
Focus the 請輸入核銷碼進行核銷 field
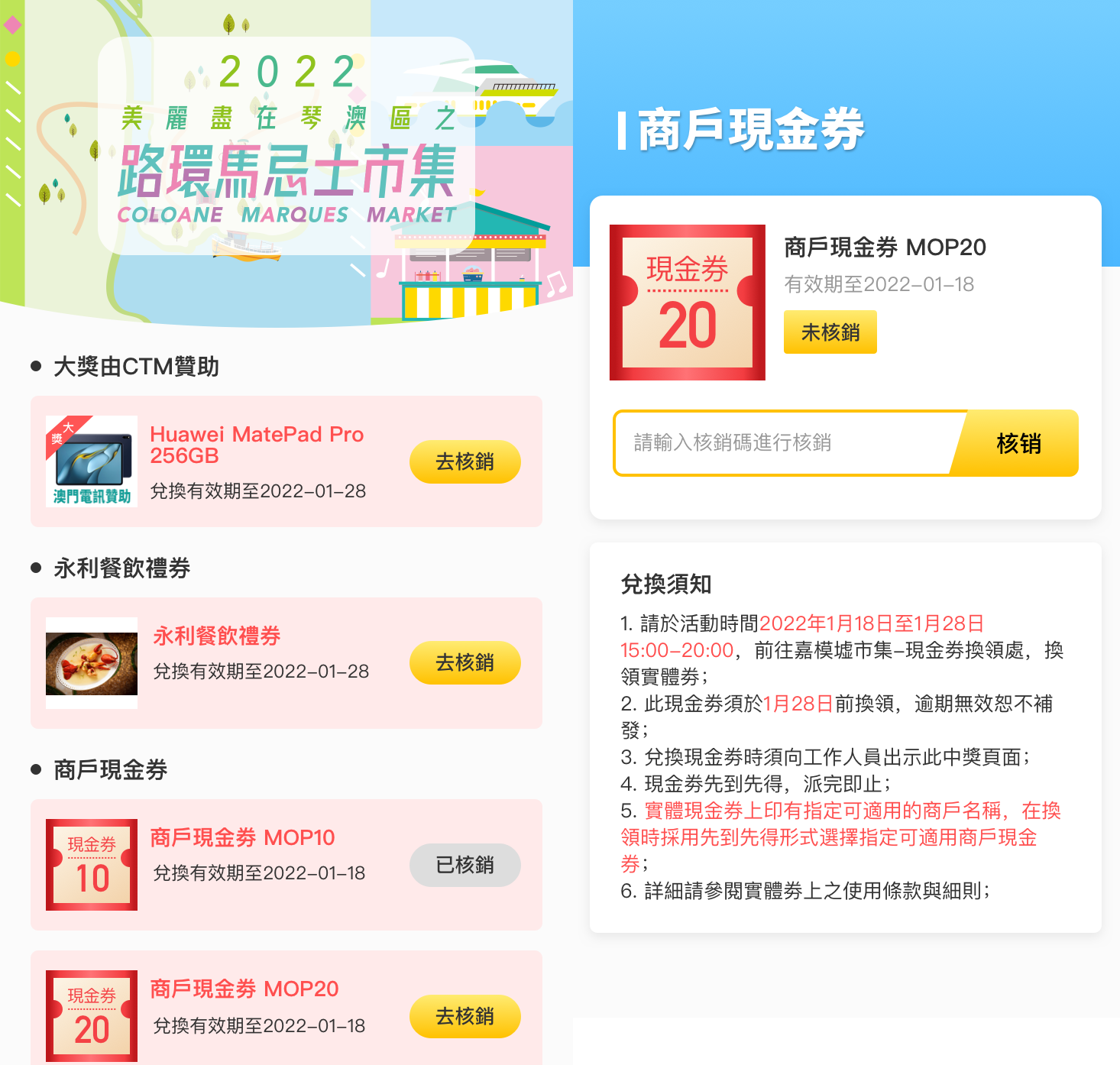783,443
